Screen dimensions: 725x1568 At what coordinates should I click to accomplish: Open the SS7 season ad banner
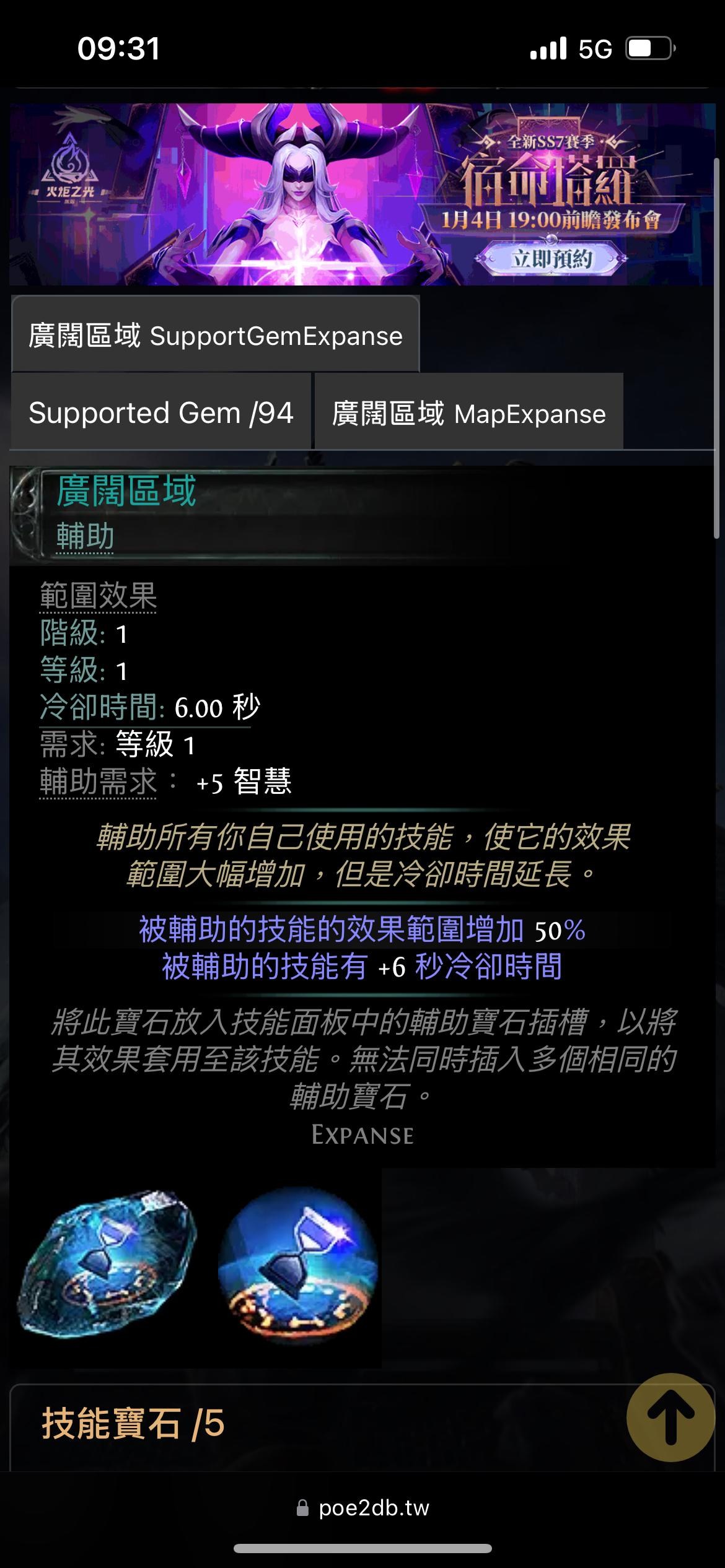[362, 194]
